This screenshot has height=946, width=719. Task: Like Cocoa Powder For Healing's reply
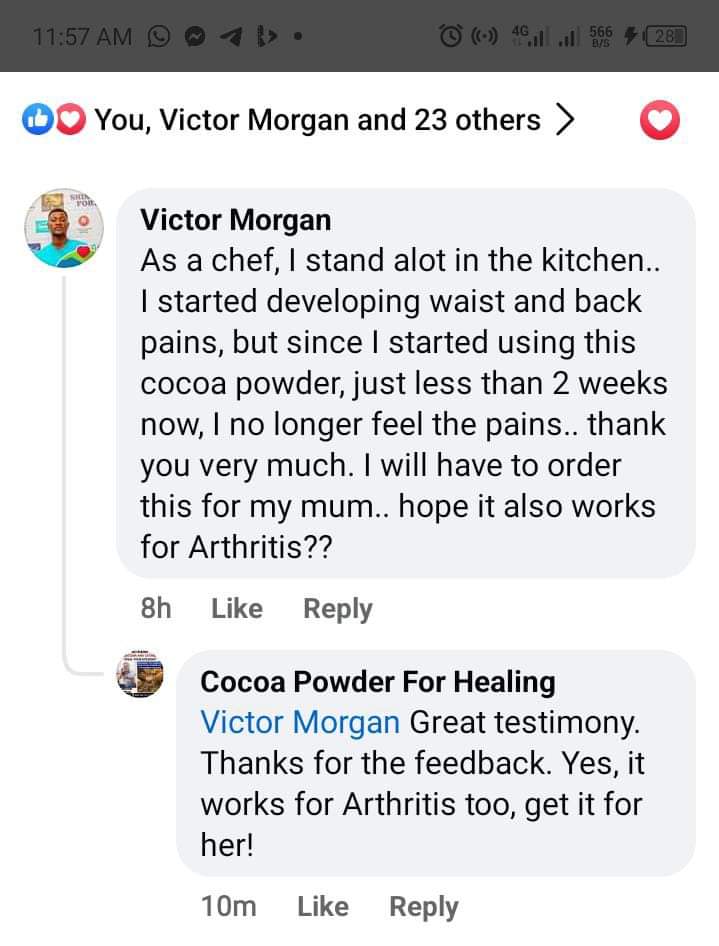point(322,906)
